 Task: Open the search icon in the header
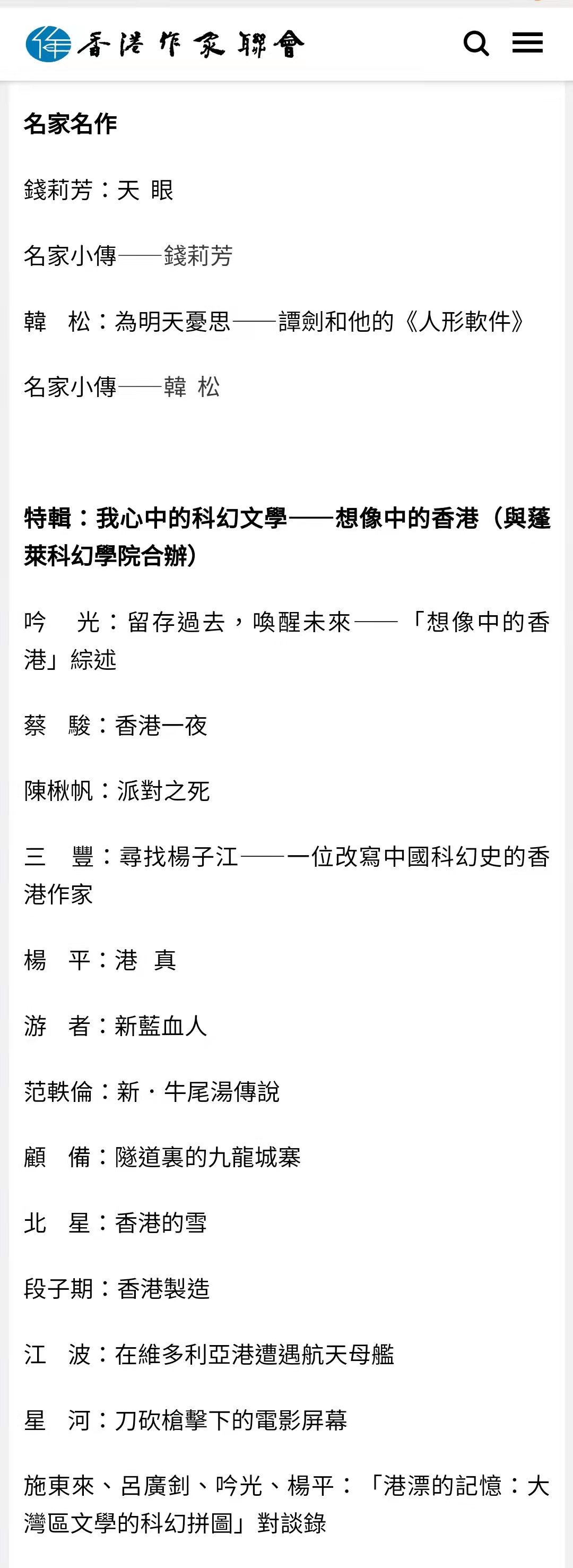[476, 43]
